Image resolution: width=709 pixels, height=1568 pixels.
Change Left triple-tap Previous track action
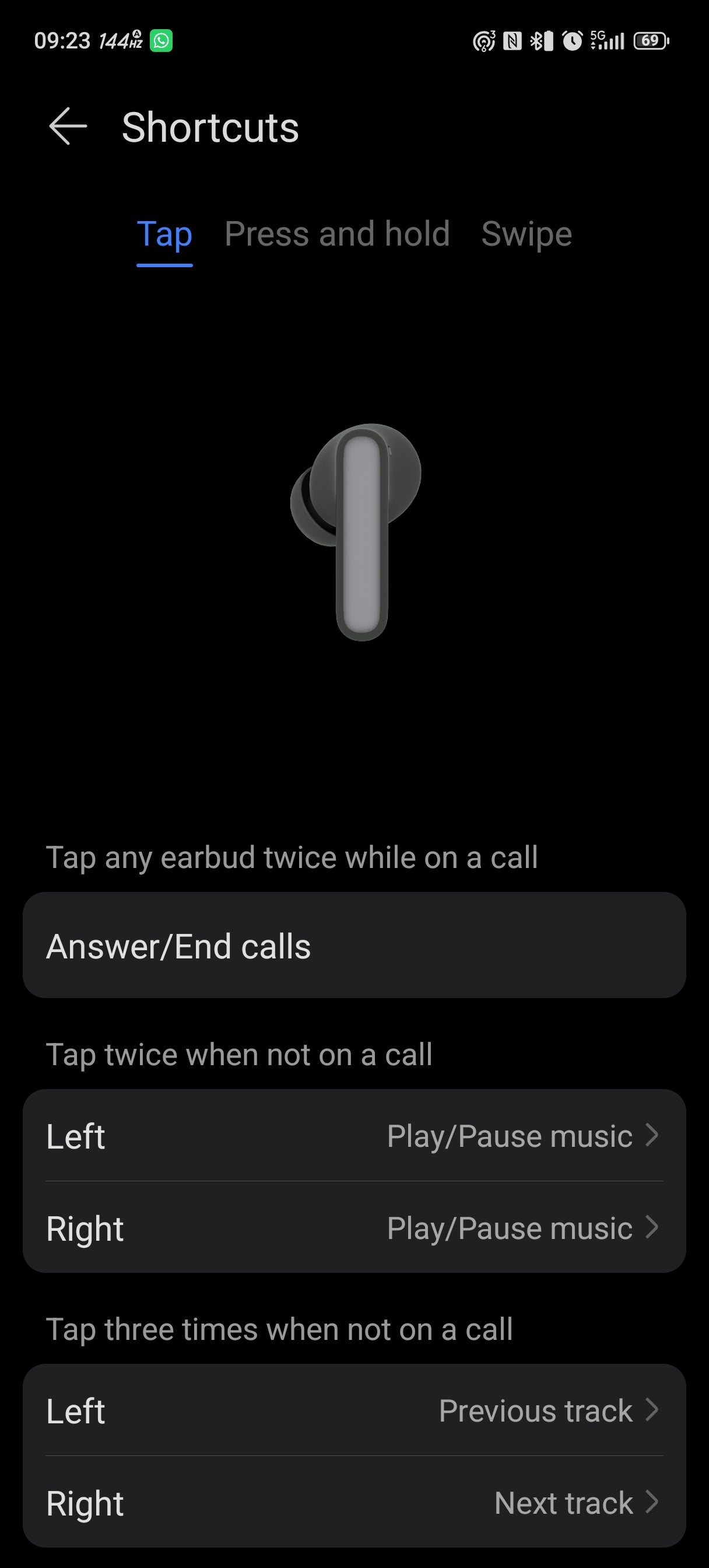(x=354, y=1410)
